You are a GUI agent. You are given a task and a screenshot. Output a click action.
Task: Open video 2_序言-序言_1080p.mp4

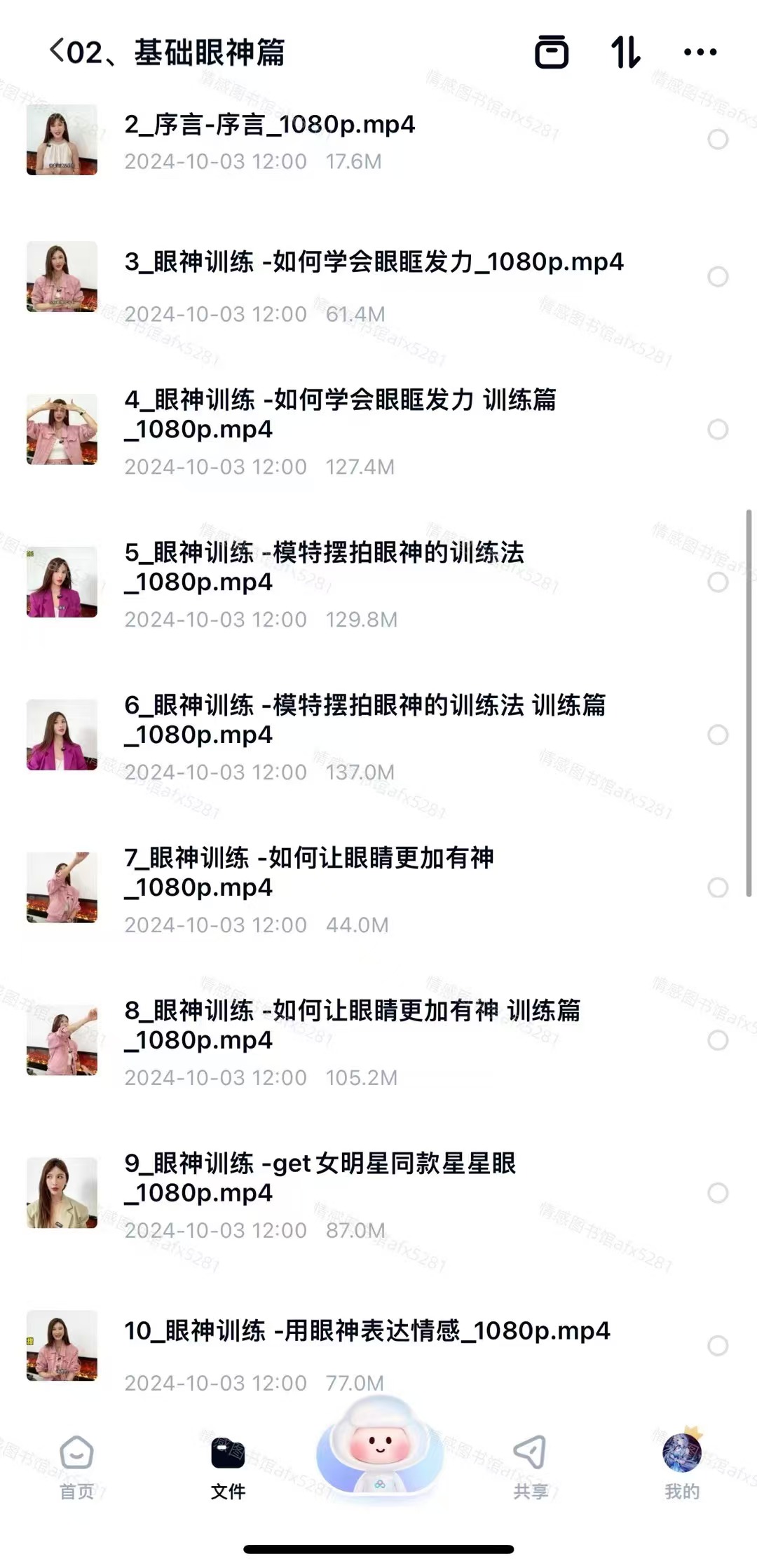tap(270, 125)
